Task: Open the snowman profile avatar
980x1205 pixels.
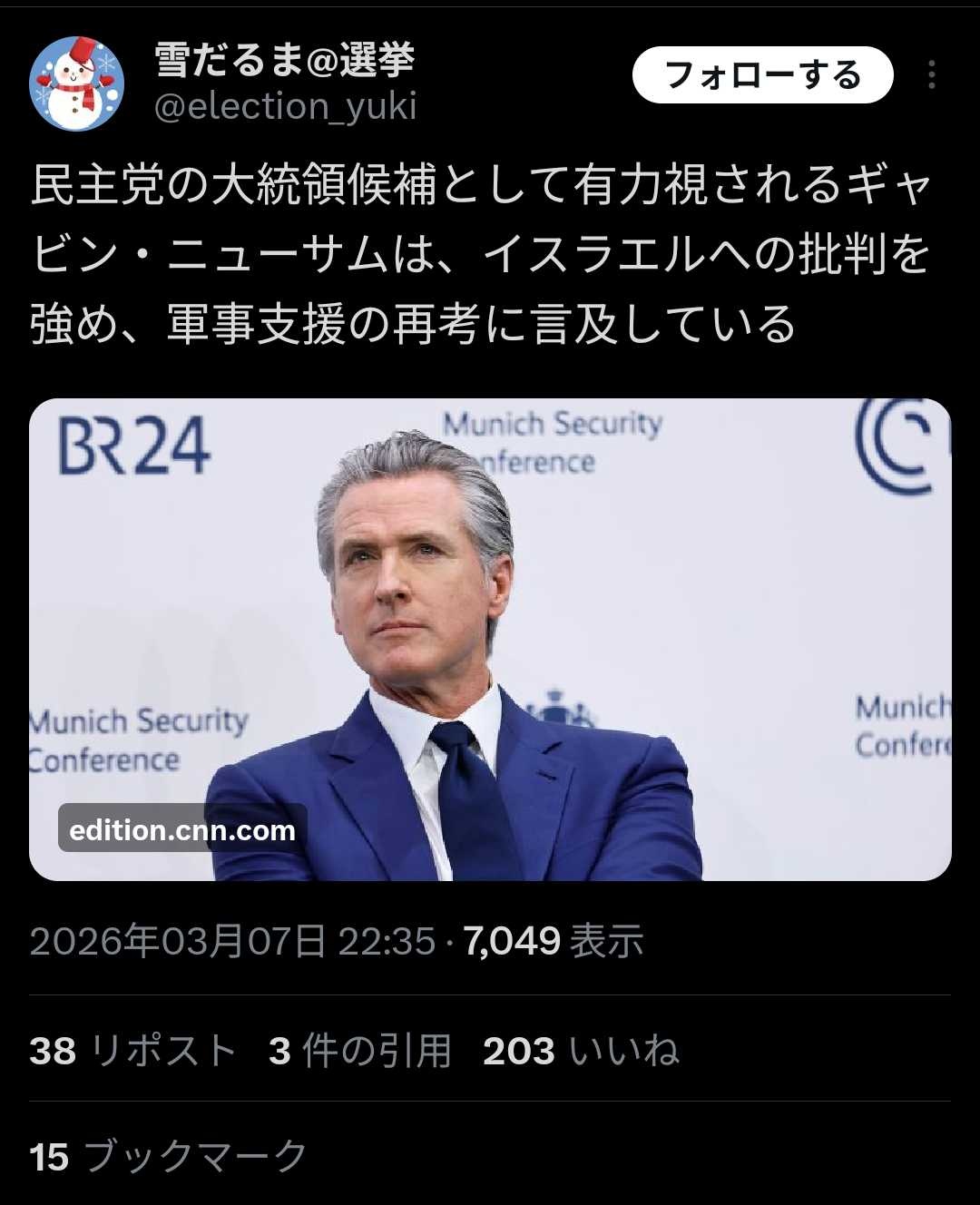Action: [77, 83]
